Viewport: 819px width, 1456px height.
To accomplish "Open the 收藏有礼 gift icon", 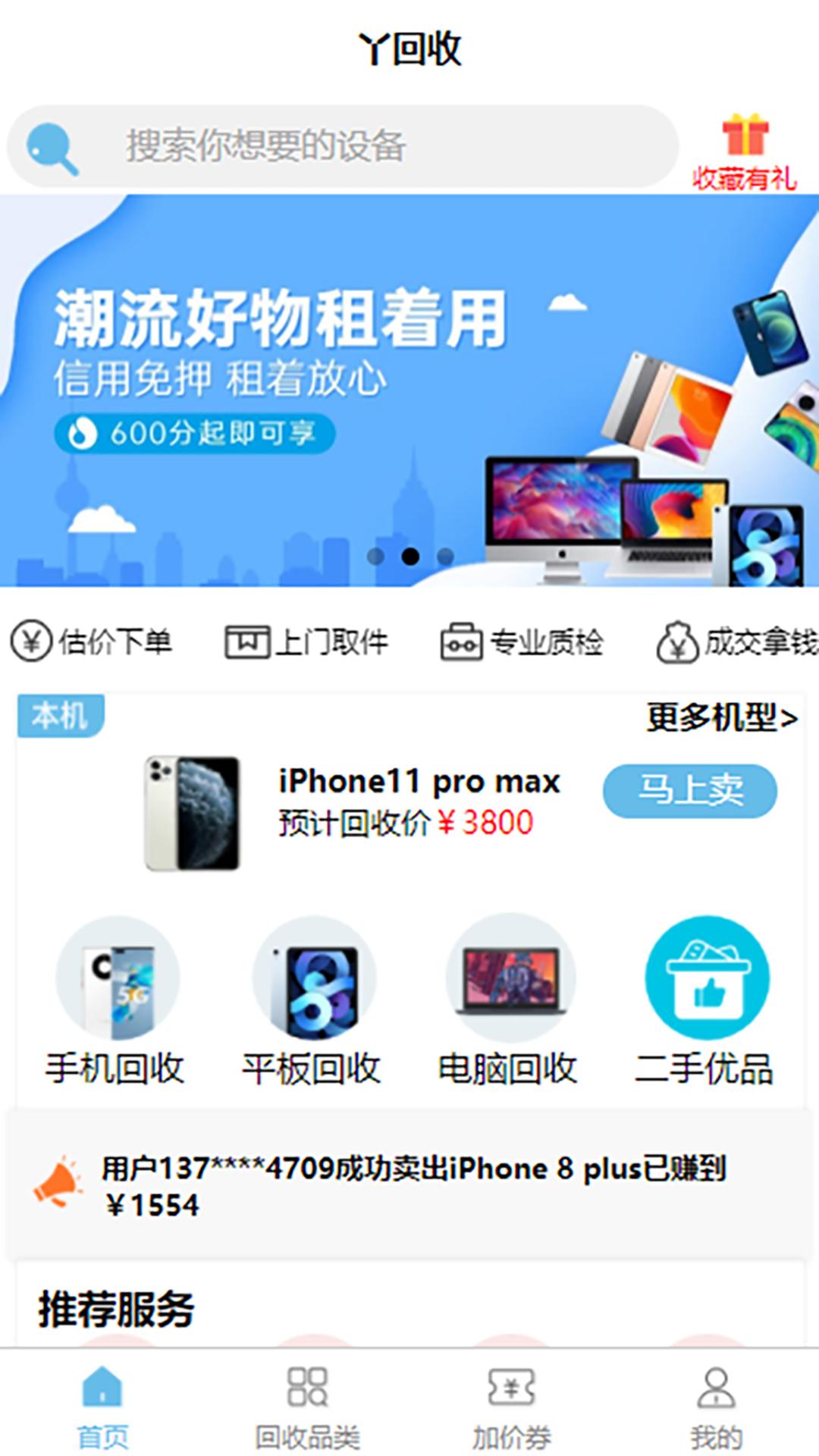I will point(744,151).
